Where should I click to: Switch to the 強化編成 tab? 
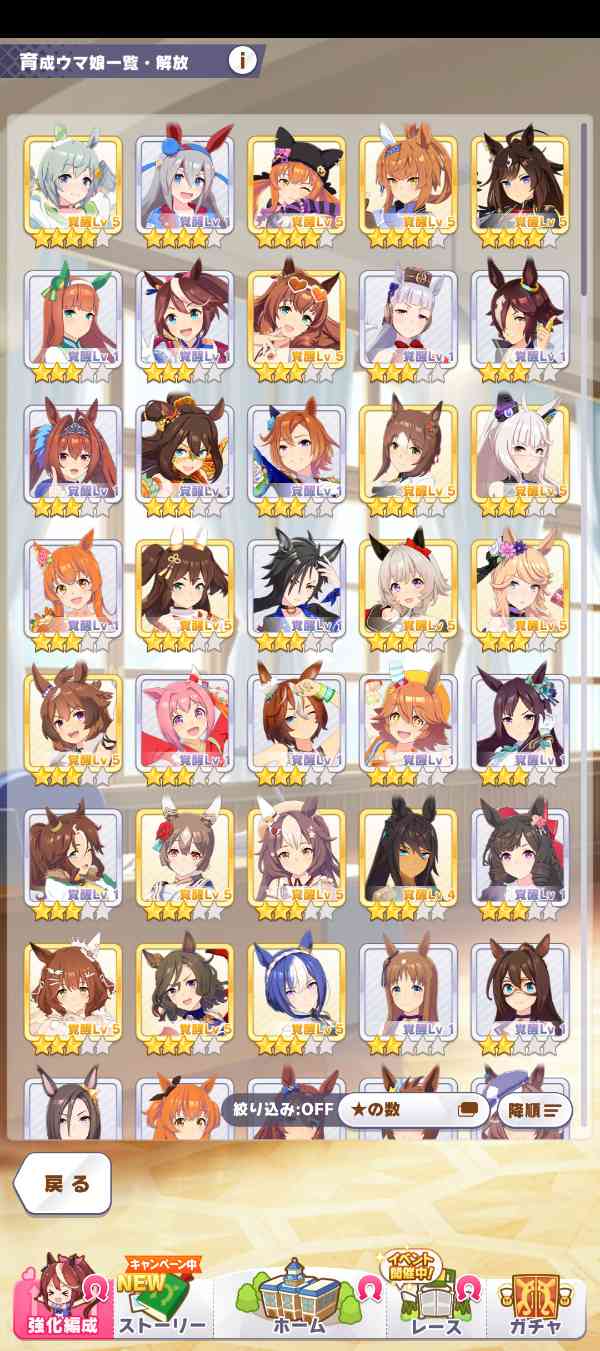pyautogui.click(x=62, y=1301)
